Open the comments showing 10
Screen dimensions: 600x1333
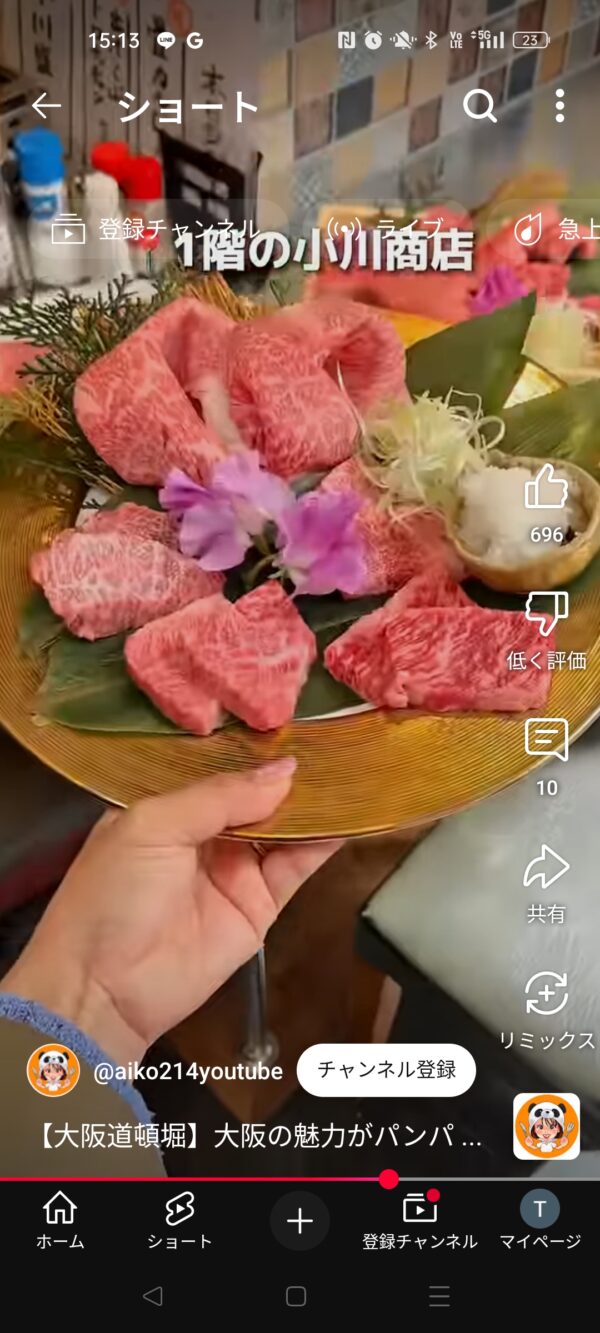click(x=546, y=757)
